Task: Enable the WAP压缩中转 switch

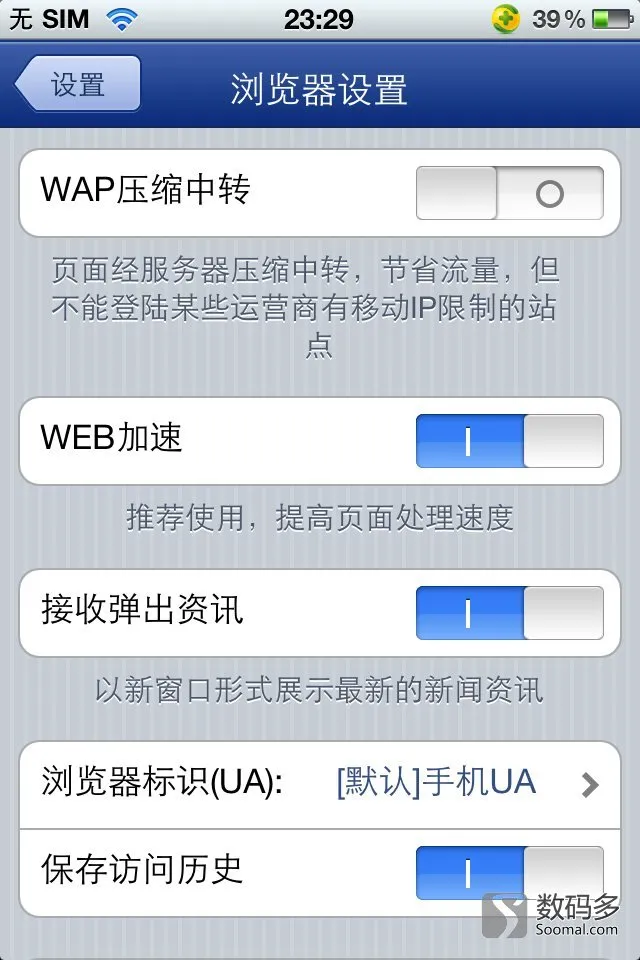Action: point(509,193)
